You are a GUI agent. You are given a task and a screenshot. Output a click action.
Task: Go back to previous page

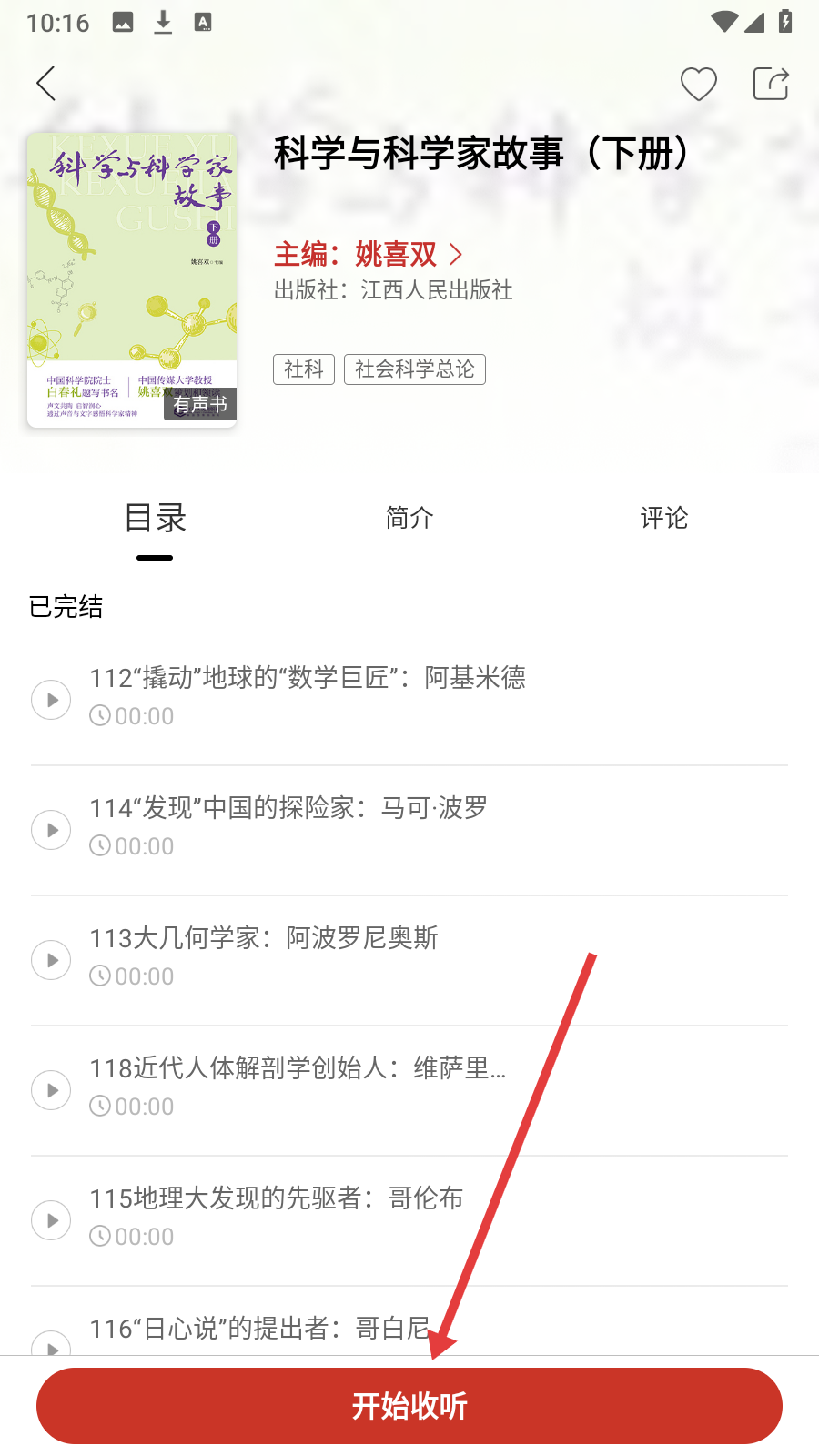coord(46,84)
